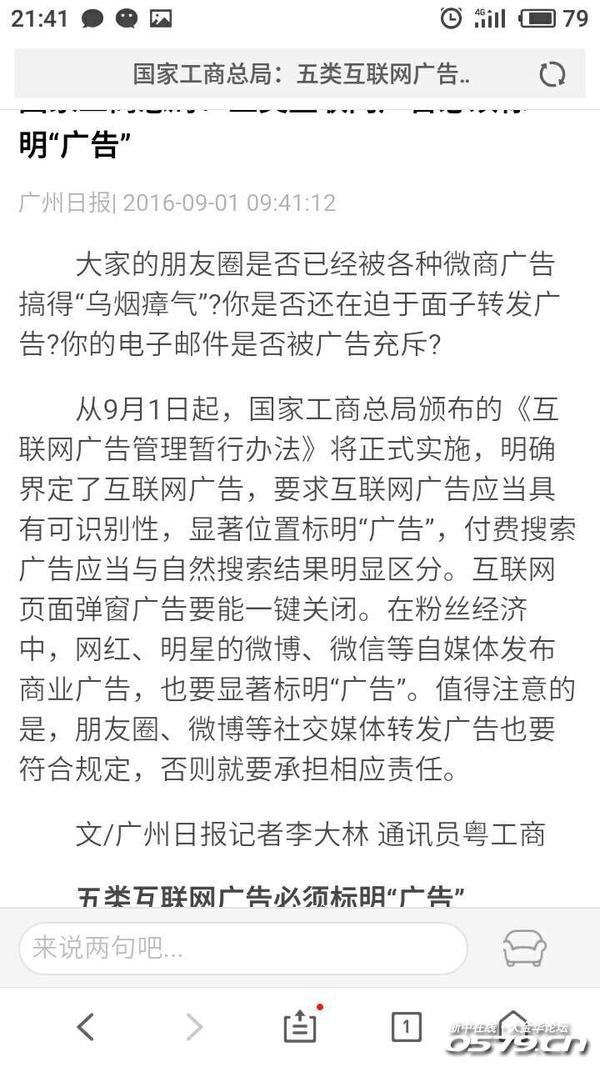Reload the page with the refresh icon
Image resolution: width=600 pixels, height=1067 pixels.
pos(551,74)
